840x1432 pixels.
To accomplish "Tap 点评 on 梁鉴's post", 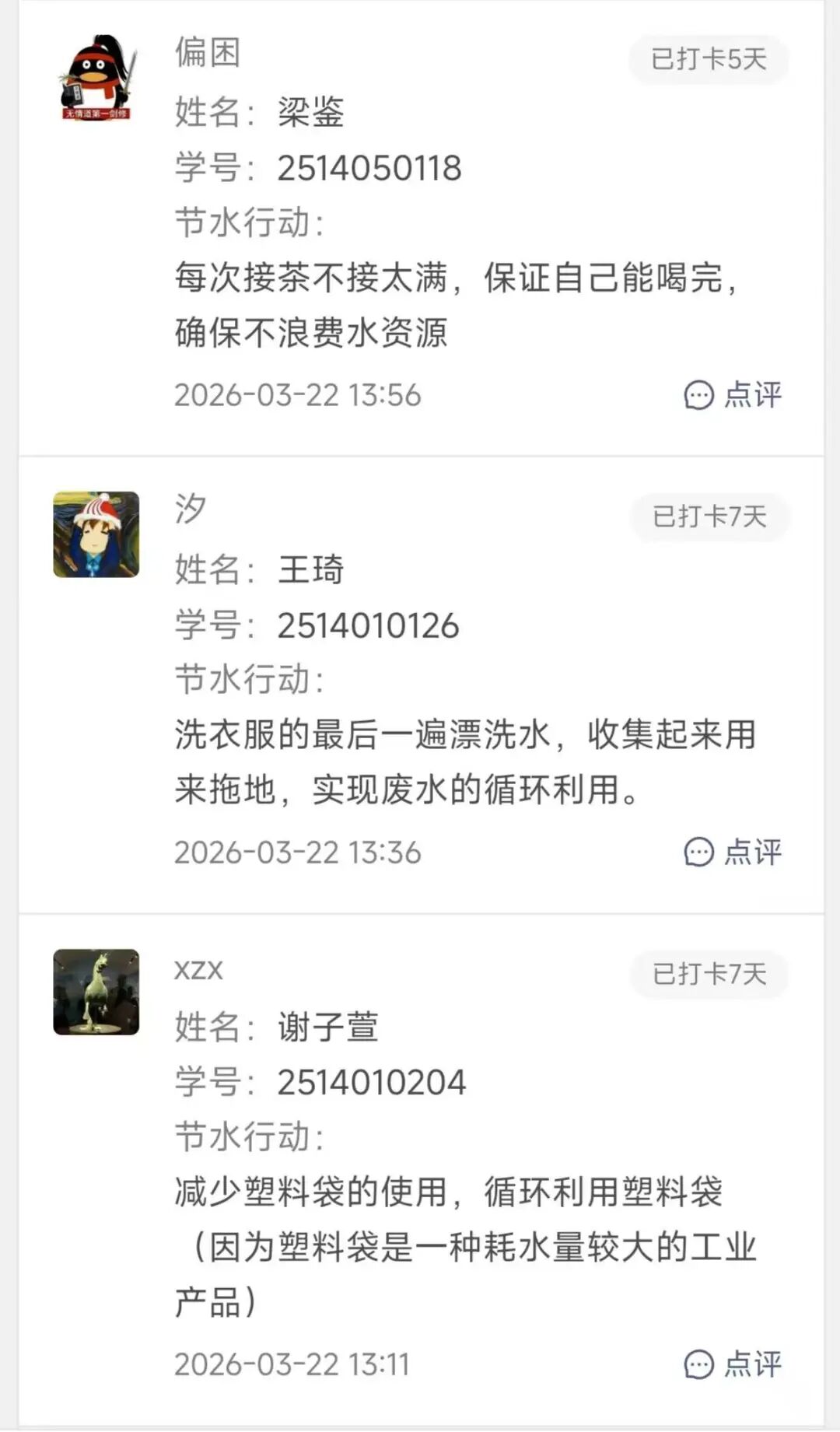I will [733, 395].
